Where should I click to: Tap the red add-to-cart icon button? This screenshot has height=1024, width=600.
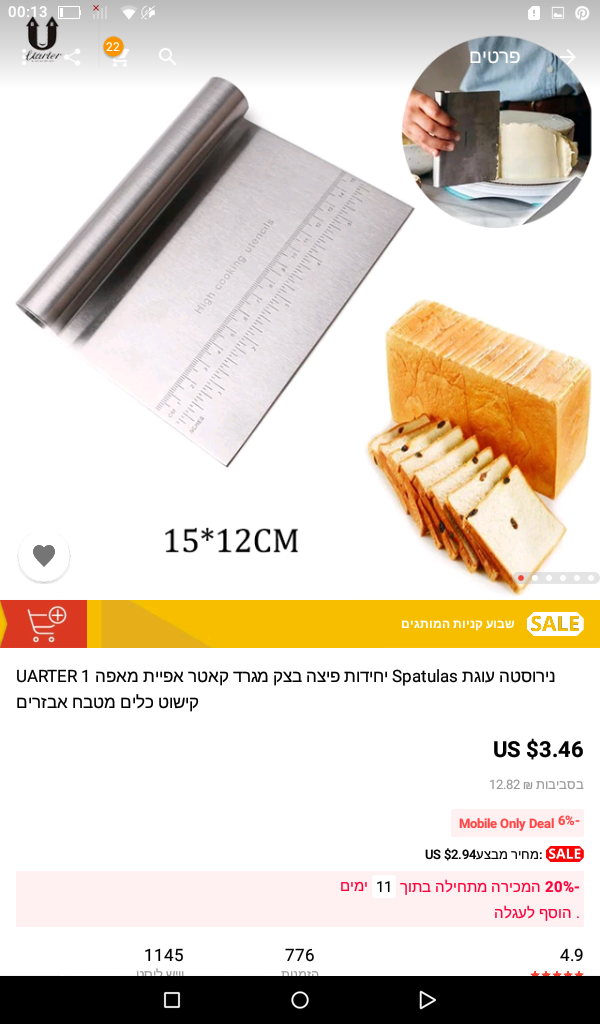coord(45,624)
